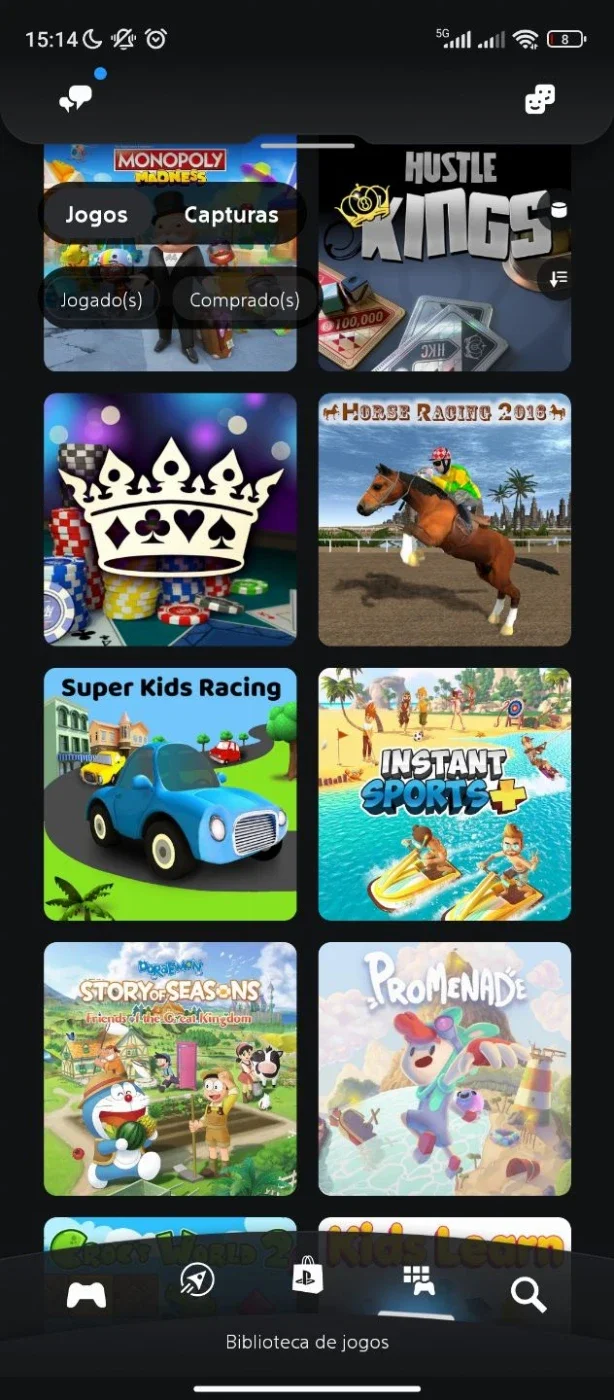The image size is (614, 1400).
Task: Filter by Comprado(s) chip
Action: click(x=245, y=299)
